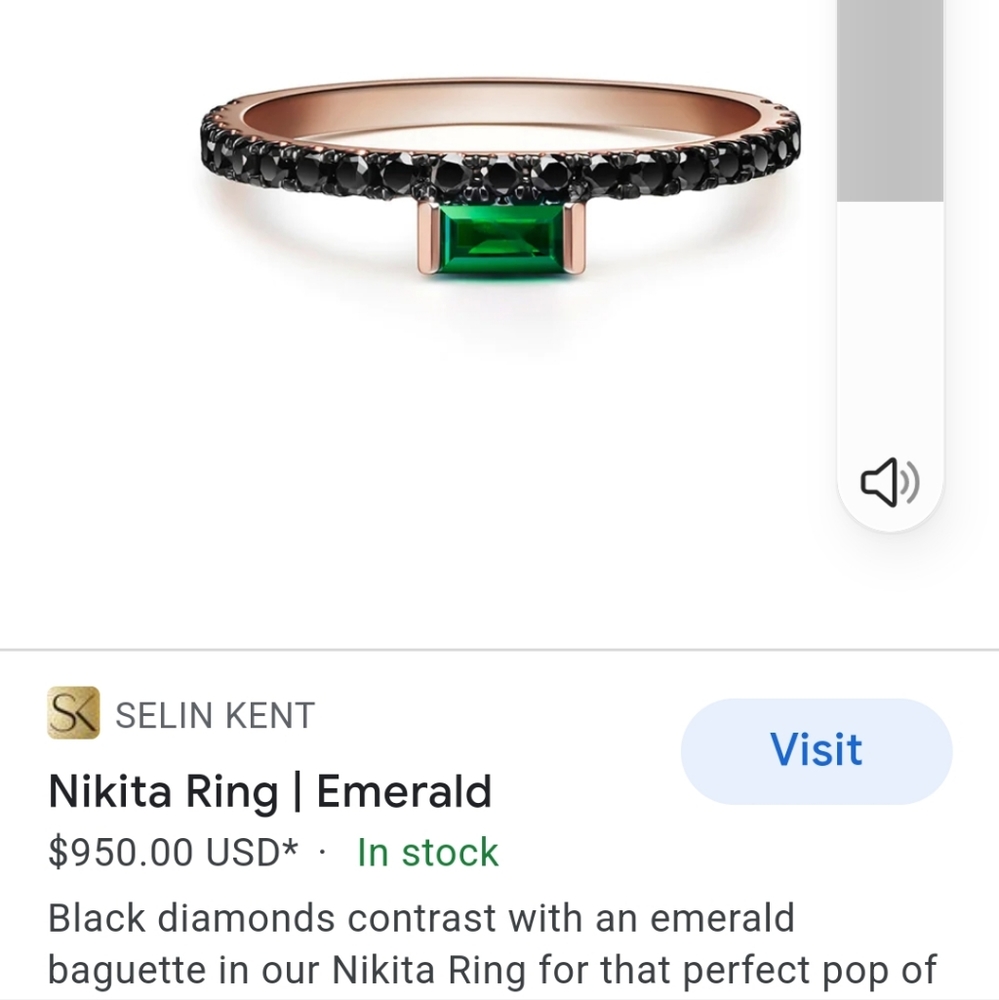The image size is (999, 1000).
Task: Click the In stock availability label
Action: coord(426,852)
